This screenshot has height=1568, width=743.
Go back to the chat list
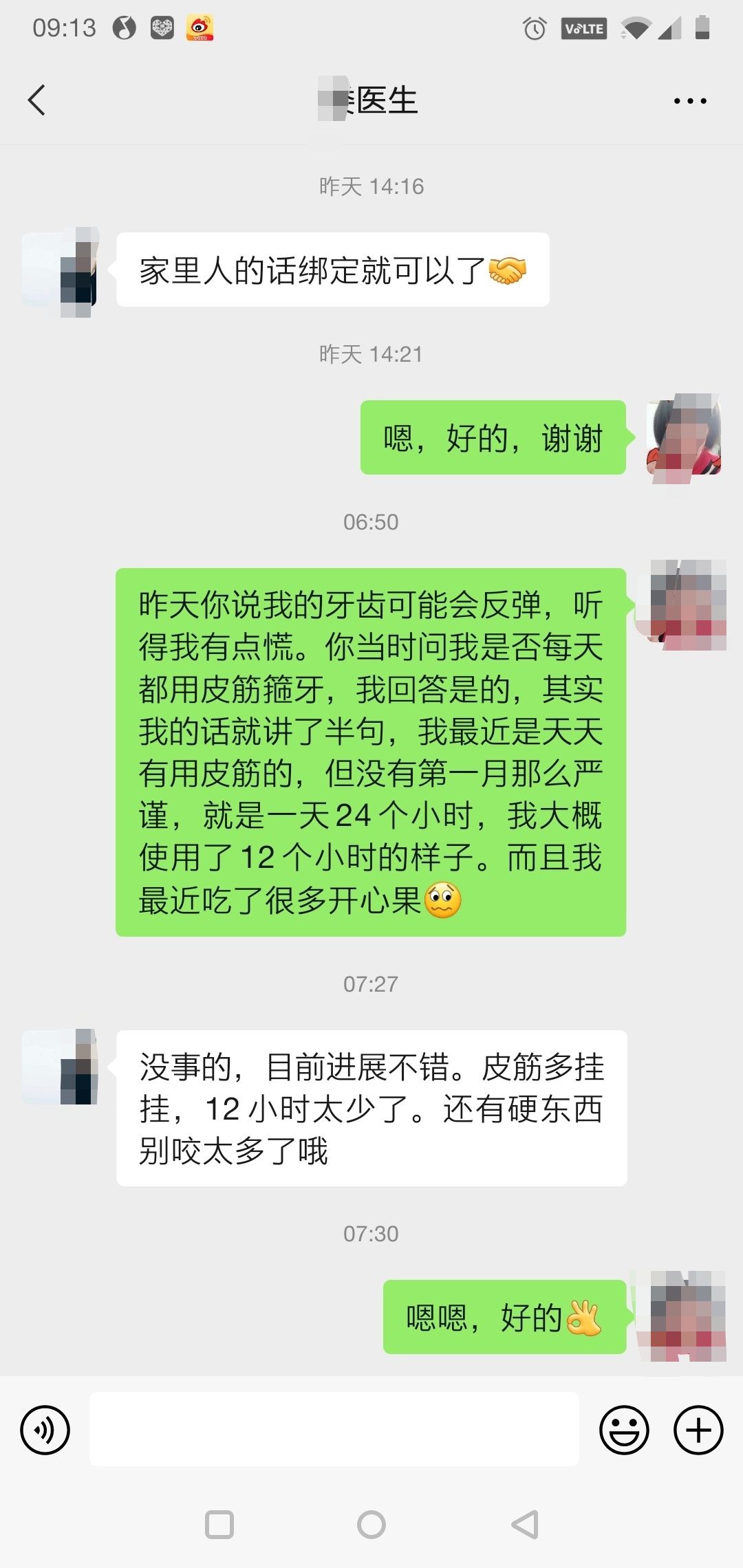(37, 100)
